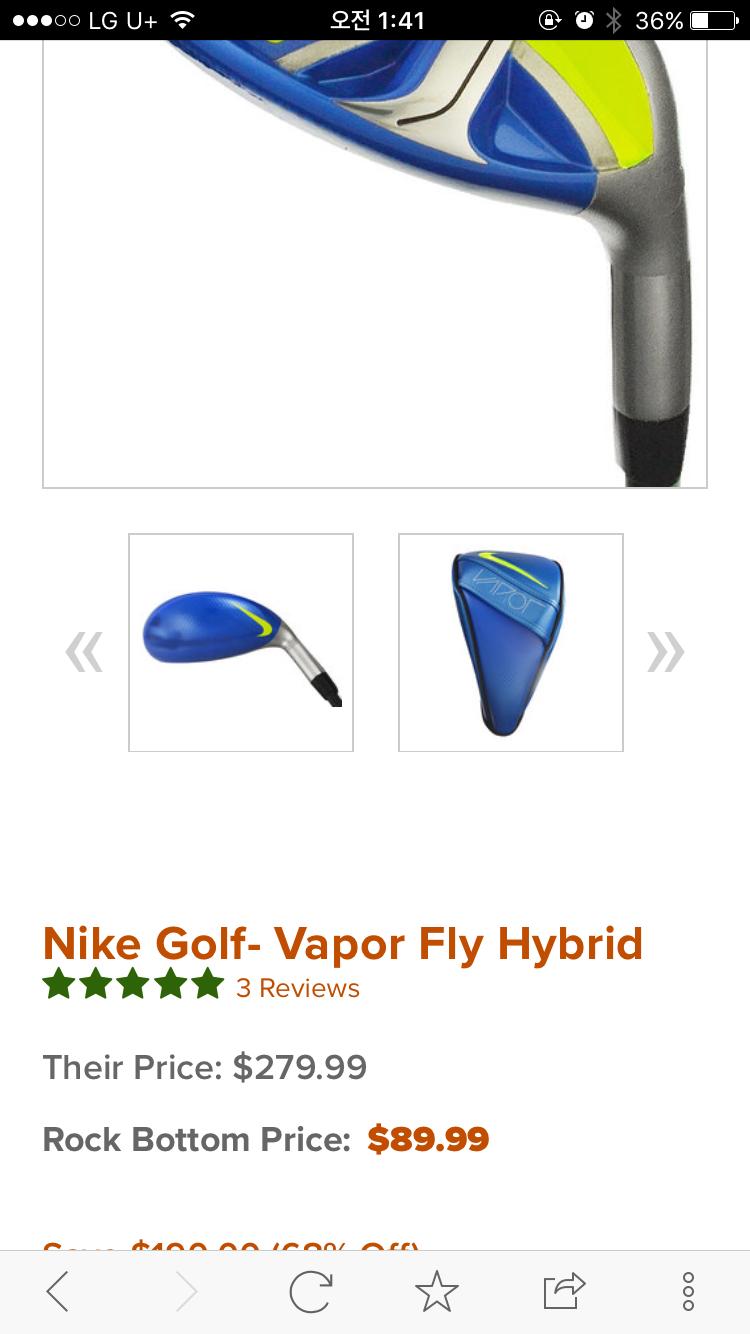View the blue club head thumbnail
The image size is (750, 1334).
(241, 642)
